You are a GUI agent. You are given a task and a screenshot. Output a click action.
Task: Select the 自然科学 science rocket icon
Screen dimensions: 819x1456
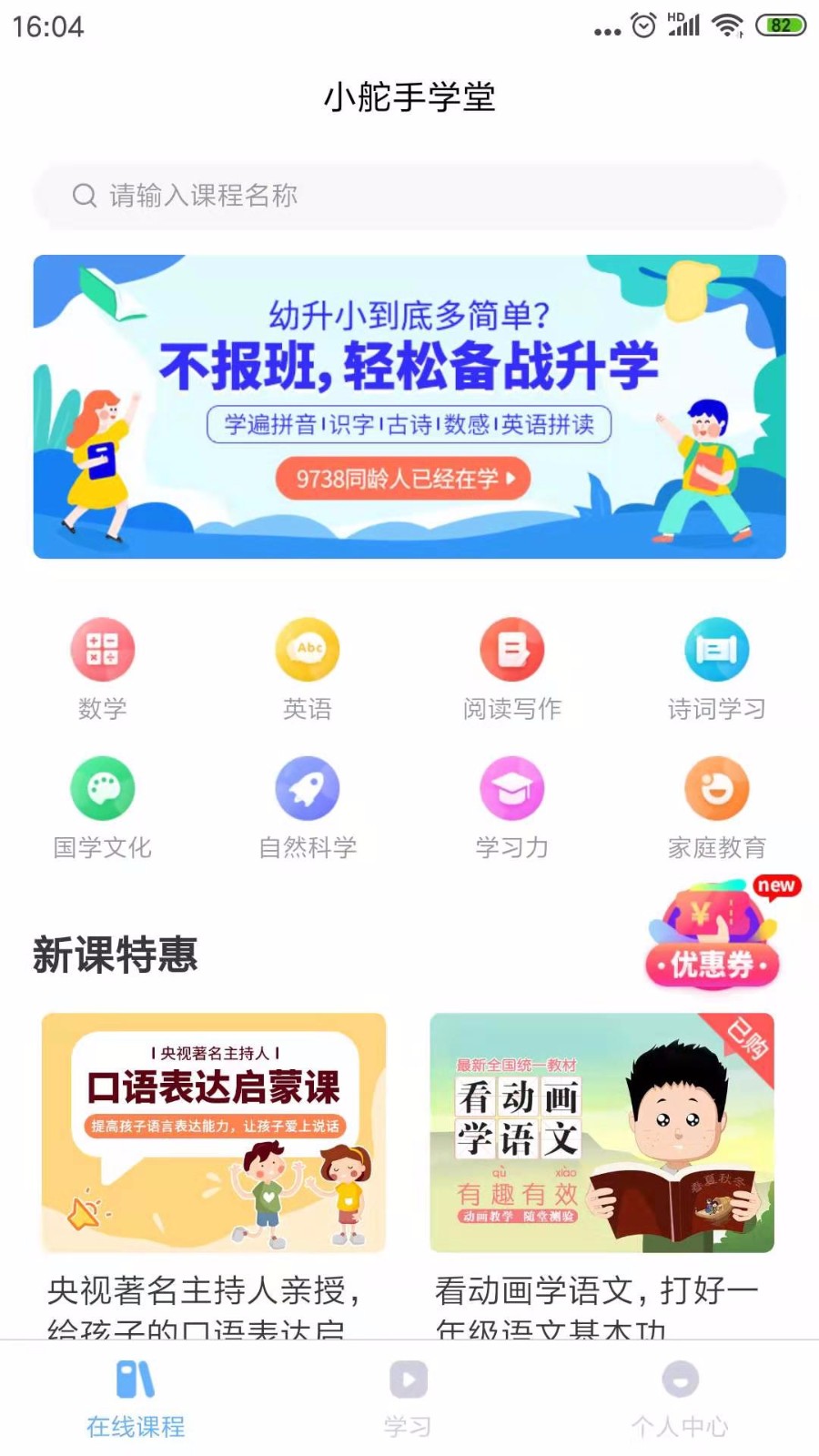(308, 787)
